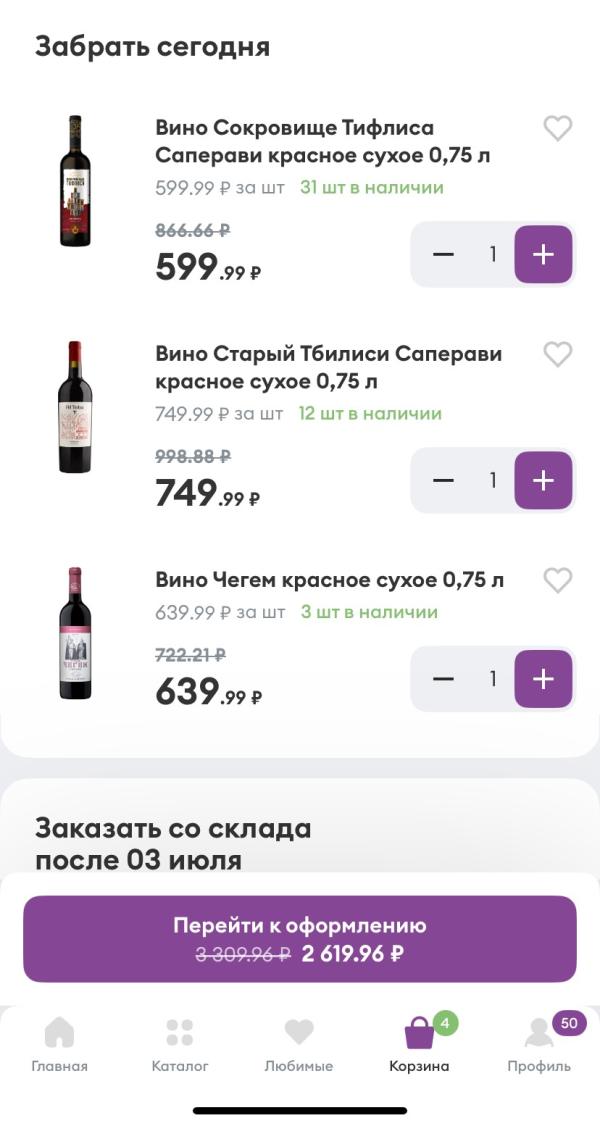Switch to the Главная tab
This screenshot has height=1125, width=600.
click(x=59, y=1044)
